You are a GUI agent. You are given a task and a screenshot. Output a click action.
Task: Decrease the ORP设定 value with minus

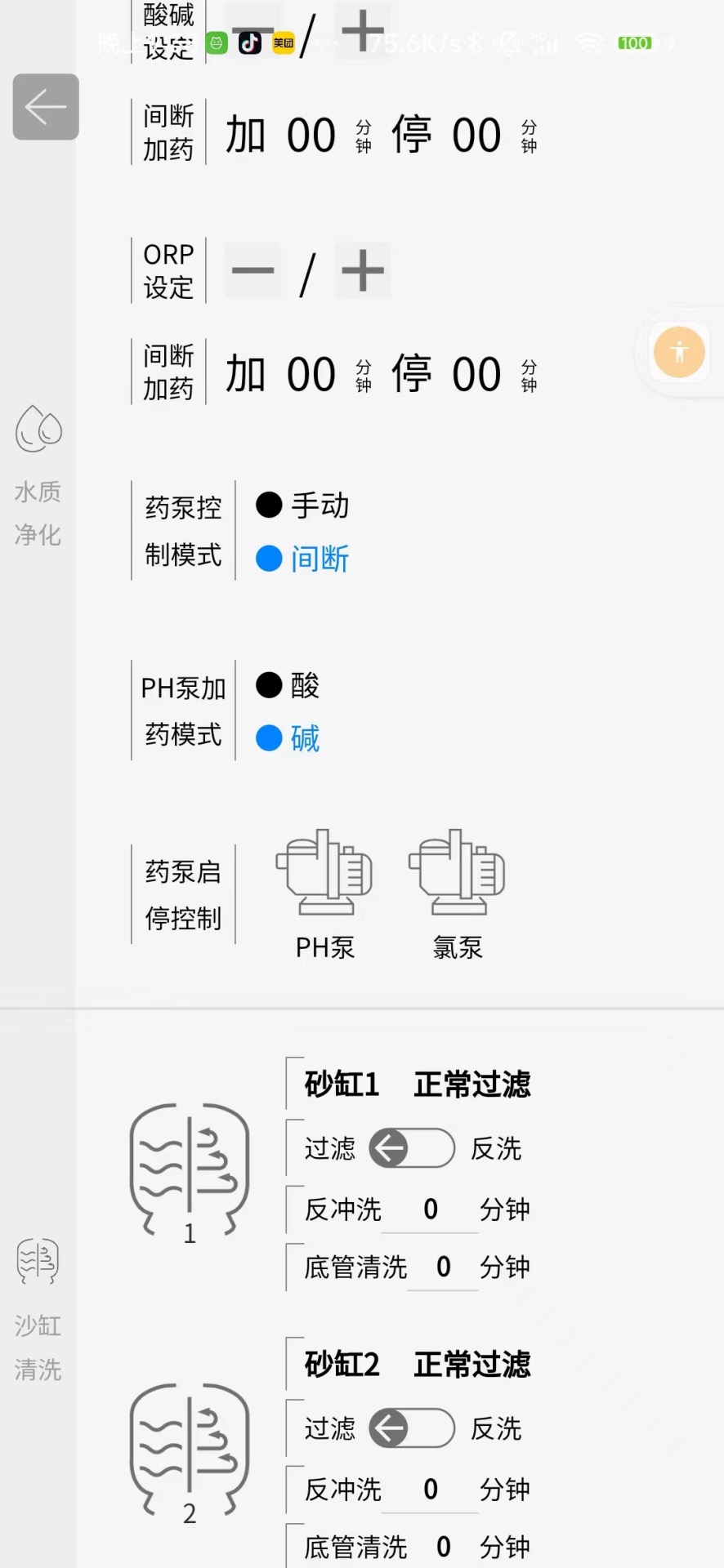[252, 270]
